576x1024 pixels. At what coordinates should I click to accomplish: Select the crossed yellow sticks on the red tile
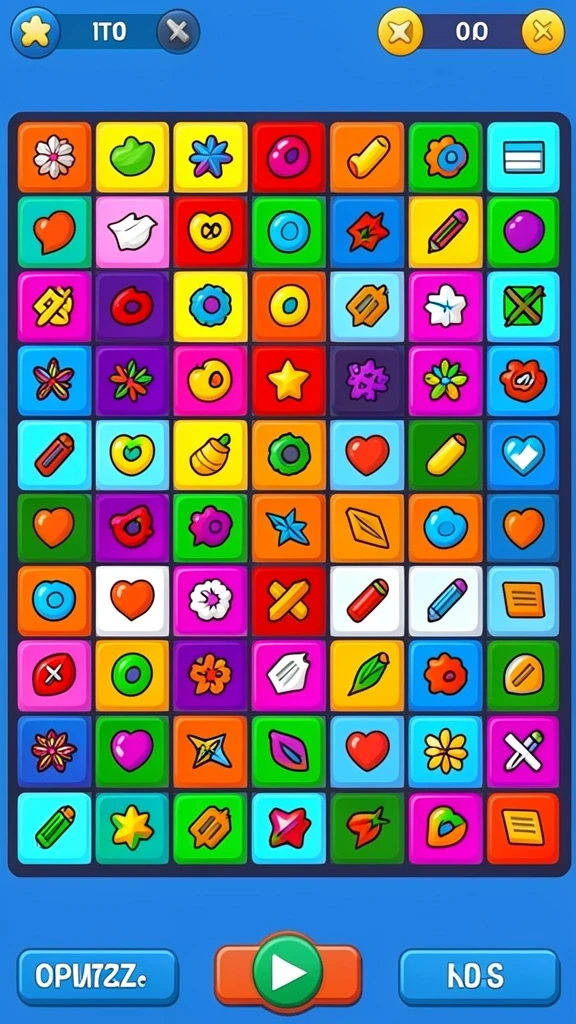tap(289, 601)
